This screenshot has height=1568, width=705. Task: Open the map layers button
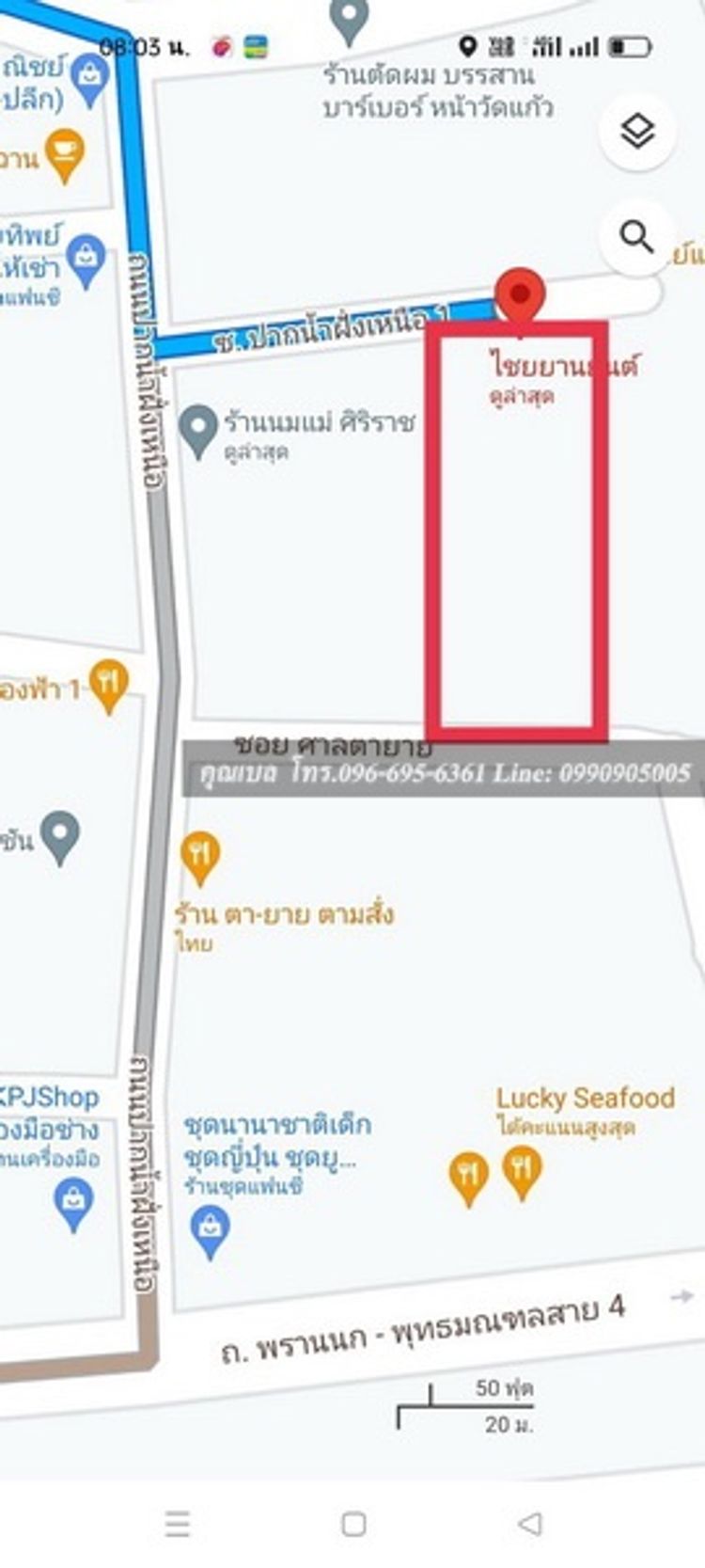[638, 132]
